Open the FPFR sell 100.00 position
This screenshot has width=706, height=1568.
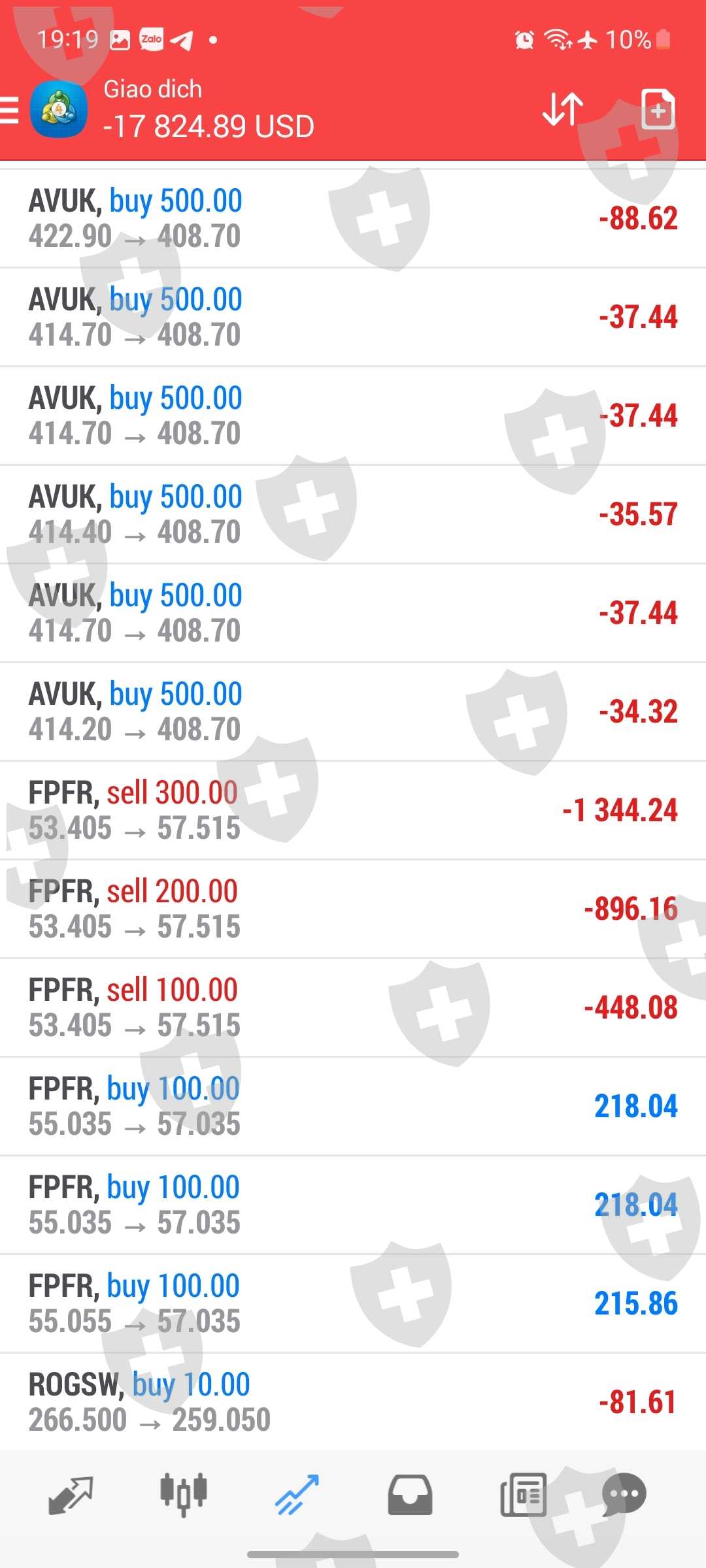point(353,1007)
